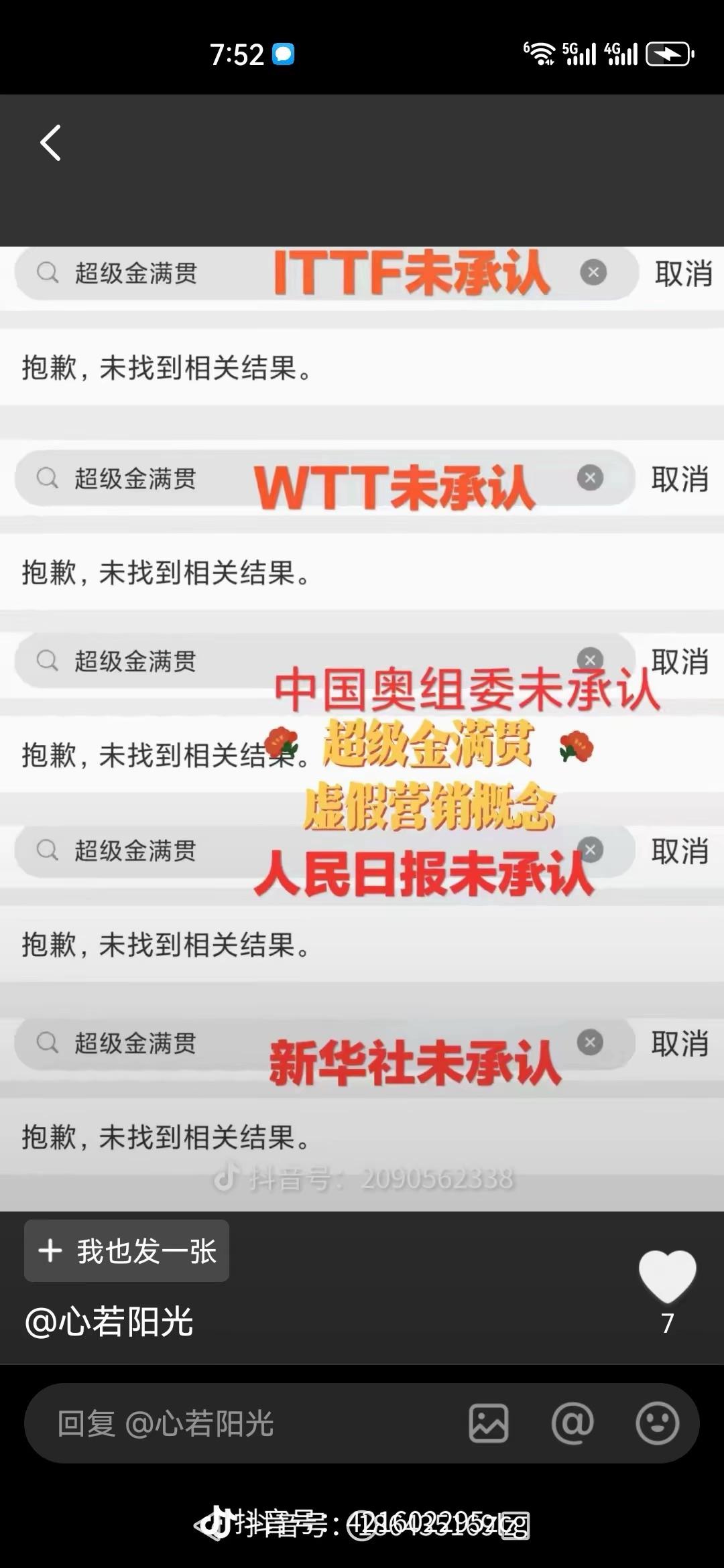
Task: Attach a picture to the reply
Action: pyautogui.click(x=488, y=1424)
